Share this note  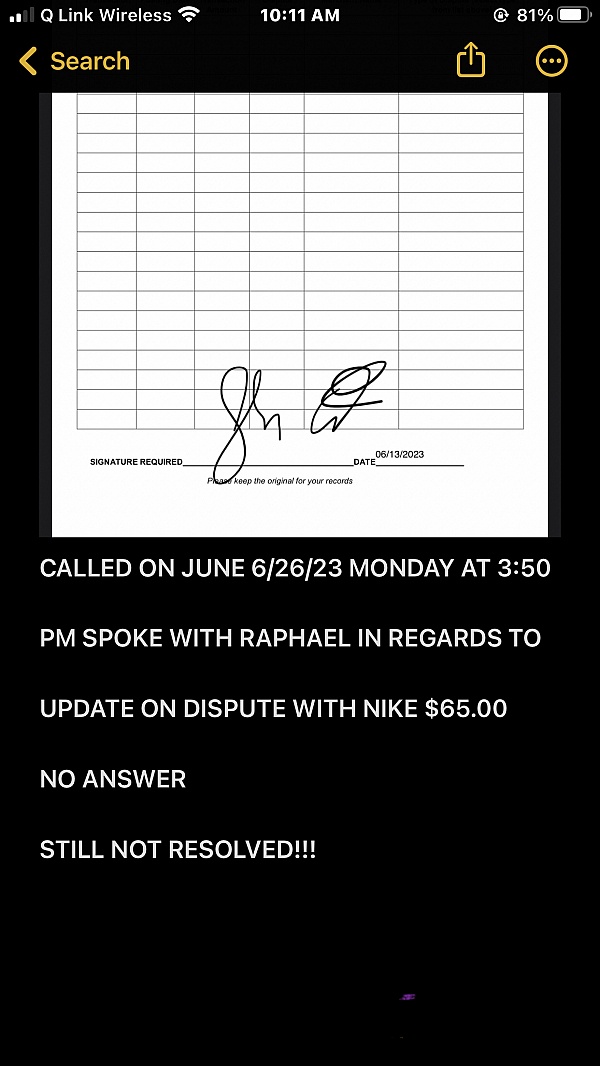(471, 61)
